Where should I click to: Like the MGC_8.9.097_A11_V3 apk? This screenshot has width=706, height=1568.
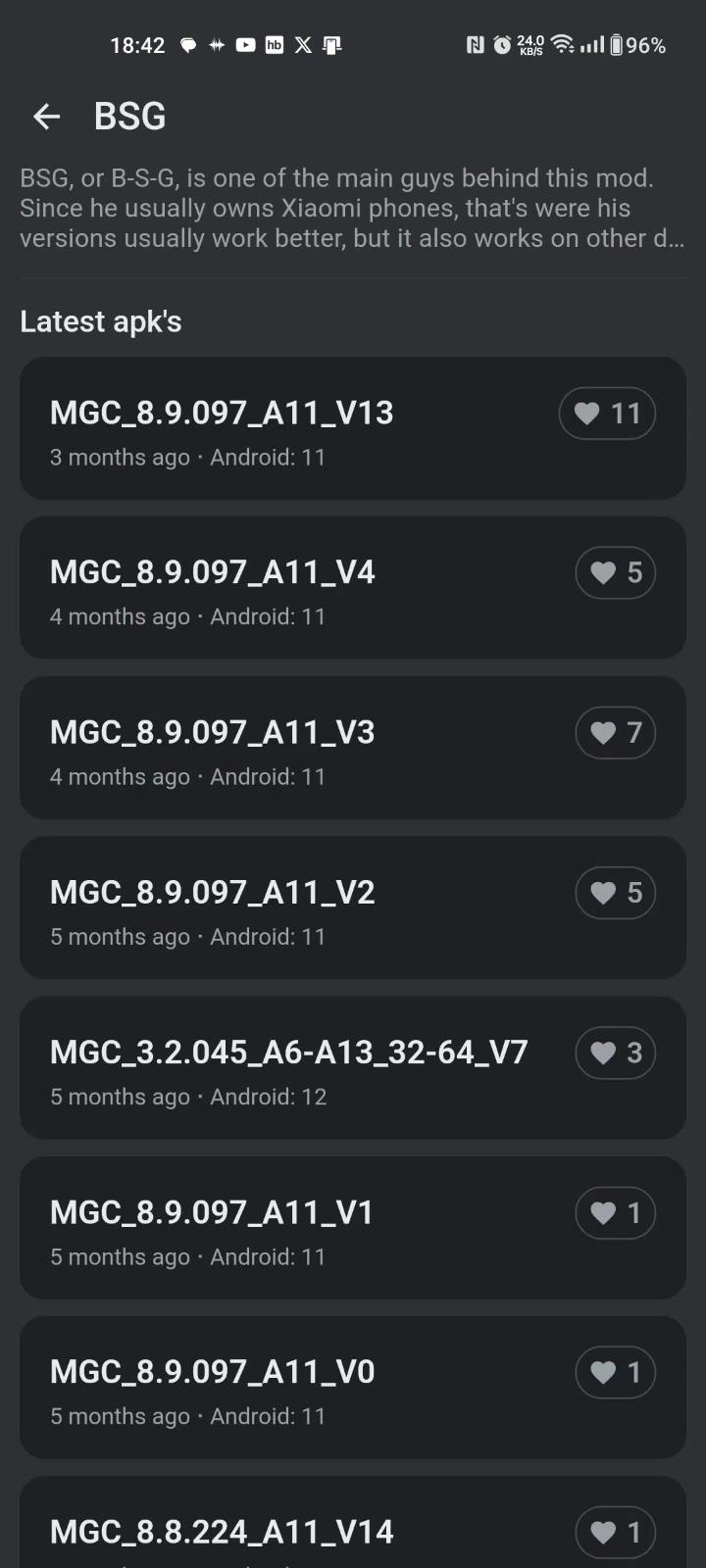tap(615, 733)
